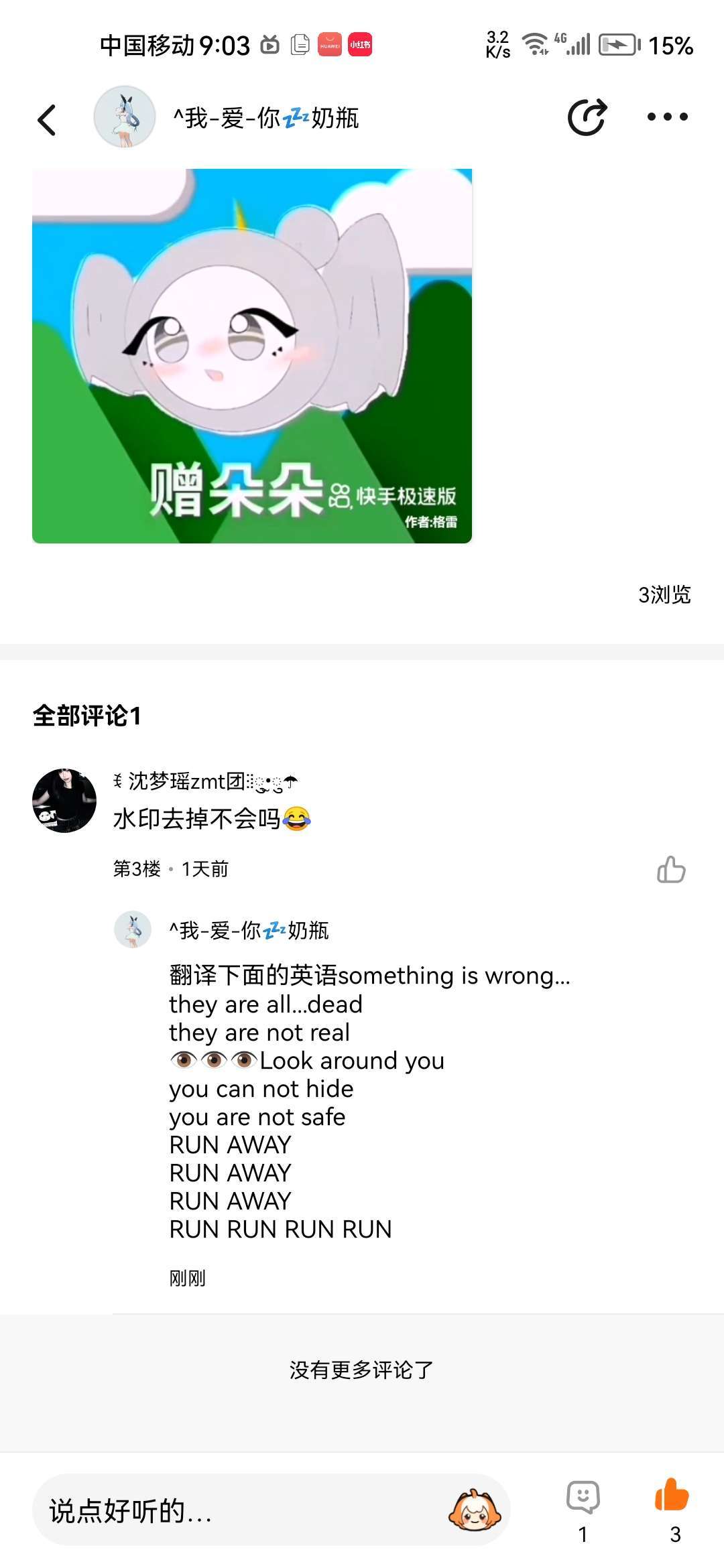Go back using the top-left arrow
724x1568 pixels.
tap(47, 120)
